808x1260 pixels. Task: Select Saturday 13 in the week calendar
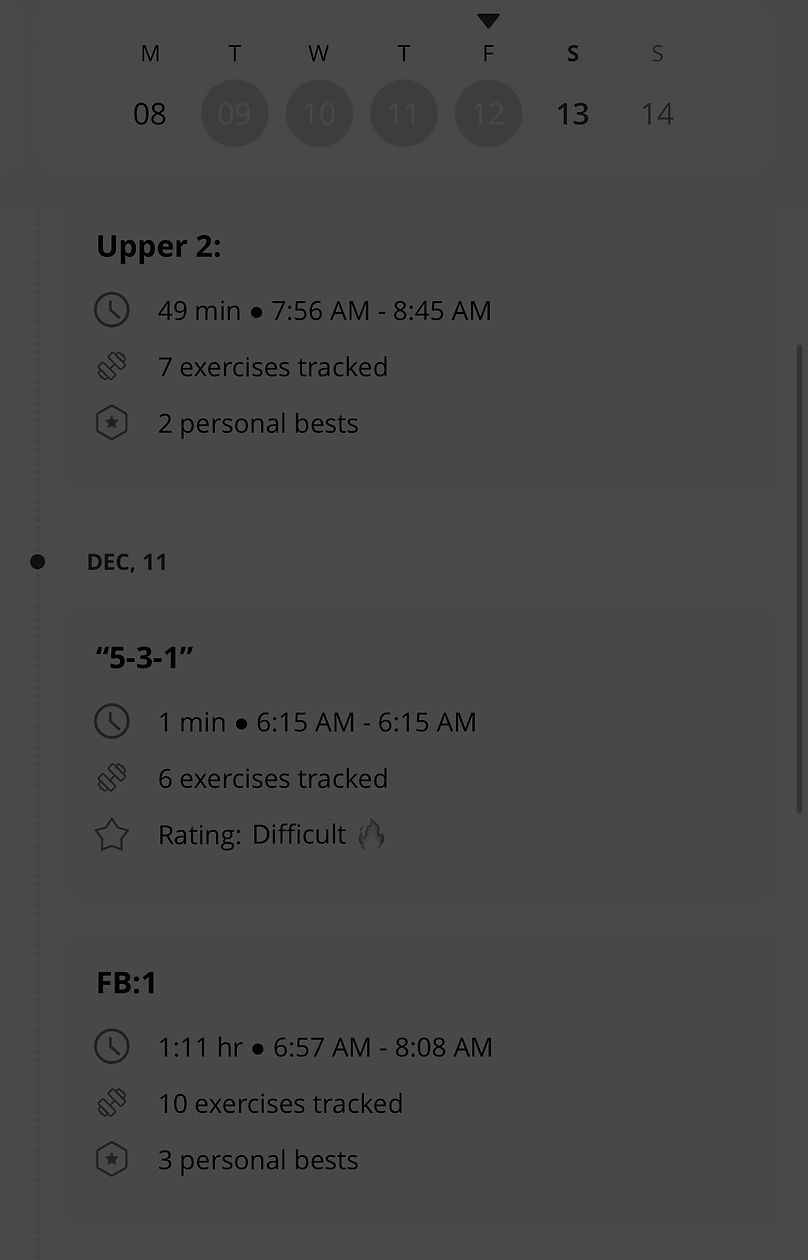pyautogui.click(x=572, y=113)
